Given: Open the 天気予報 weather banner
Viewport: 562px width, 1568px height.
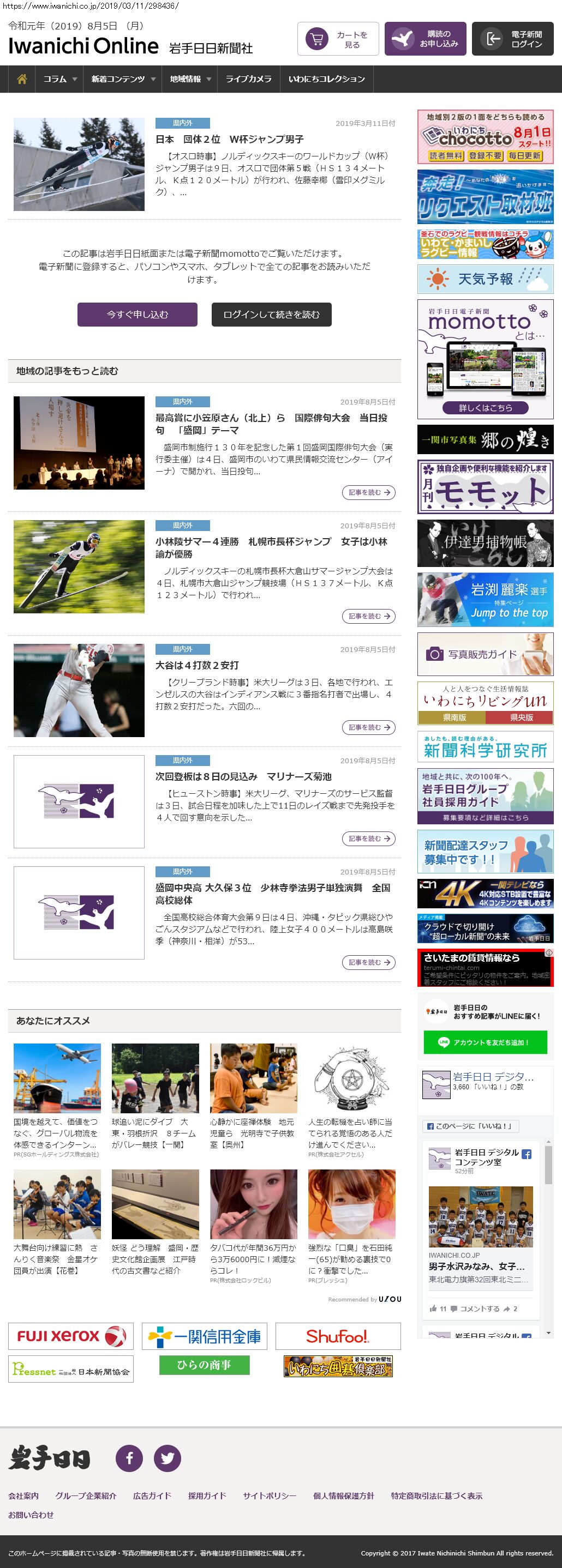Looking at the screenshot, I should click(485, 279).
